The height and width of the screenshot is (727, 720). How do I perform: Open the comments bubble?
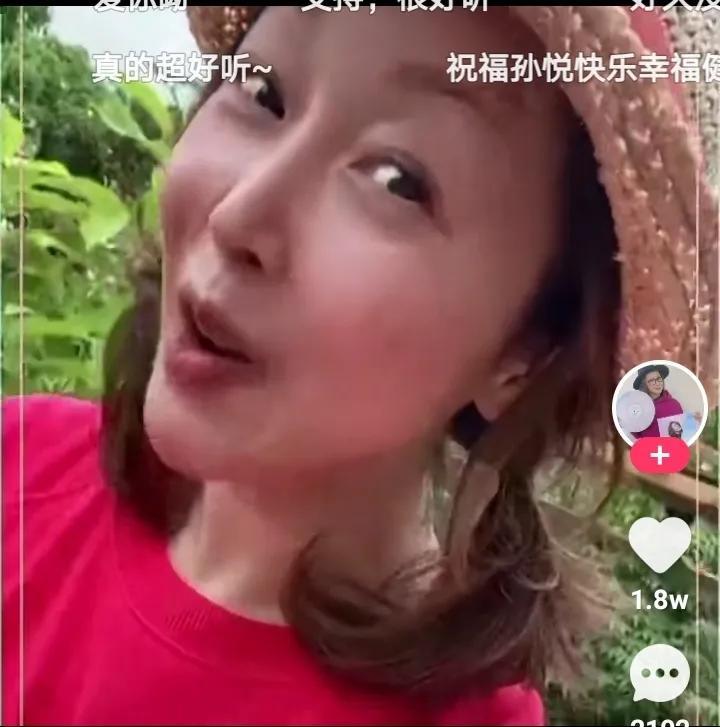coord(659,673)
